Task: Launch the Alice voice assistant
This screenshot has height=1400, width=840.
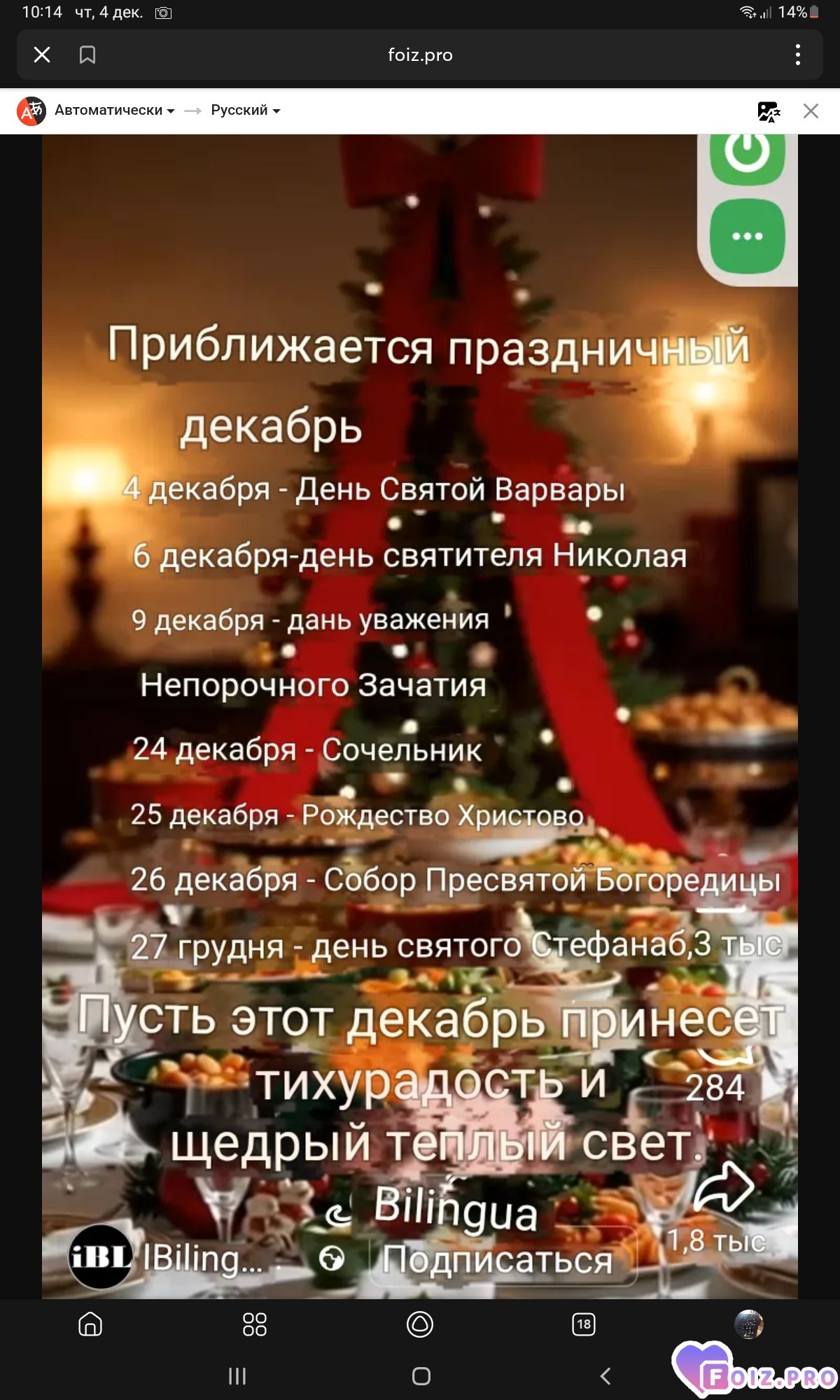Action: 420,1324
